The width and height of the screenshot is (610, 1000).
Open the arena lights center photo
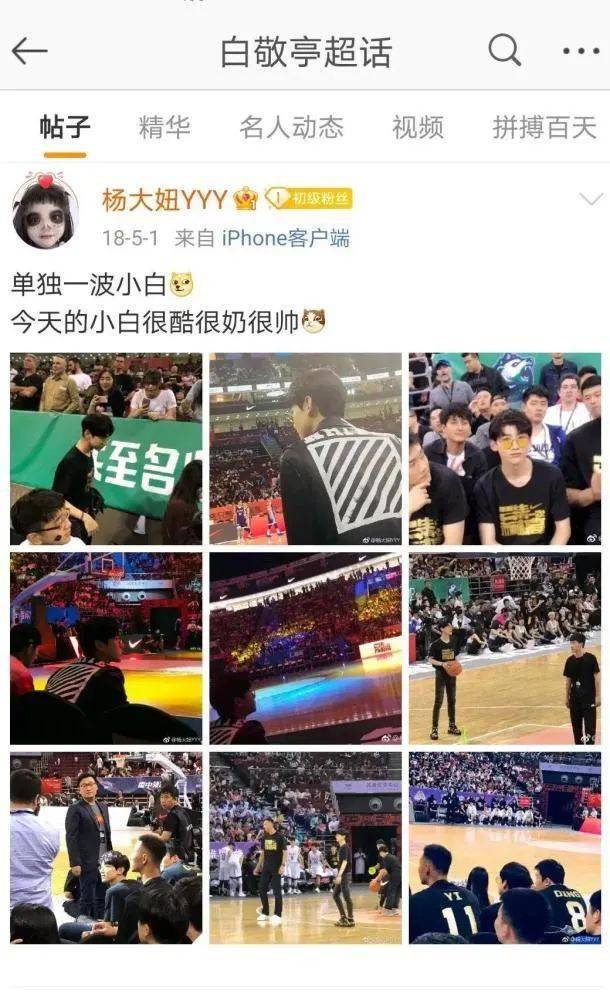click(x=305, y=648)
